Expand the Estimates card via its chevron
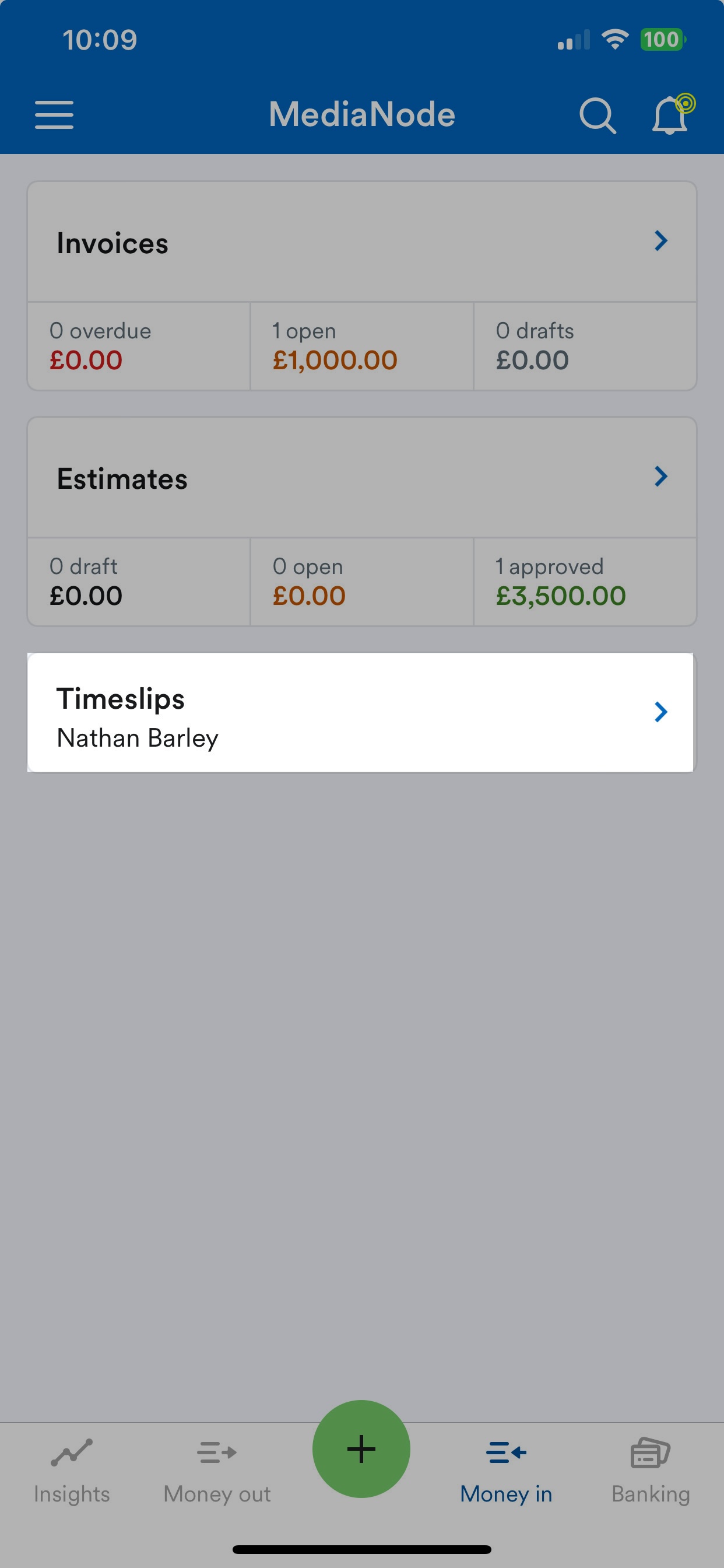The image size is (724, 1568). 661,477
